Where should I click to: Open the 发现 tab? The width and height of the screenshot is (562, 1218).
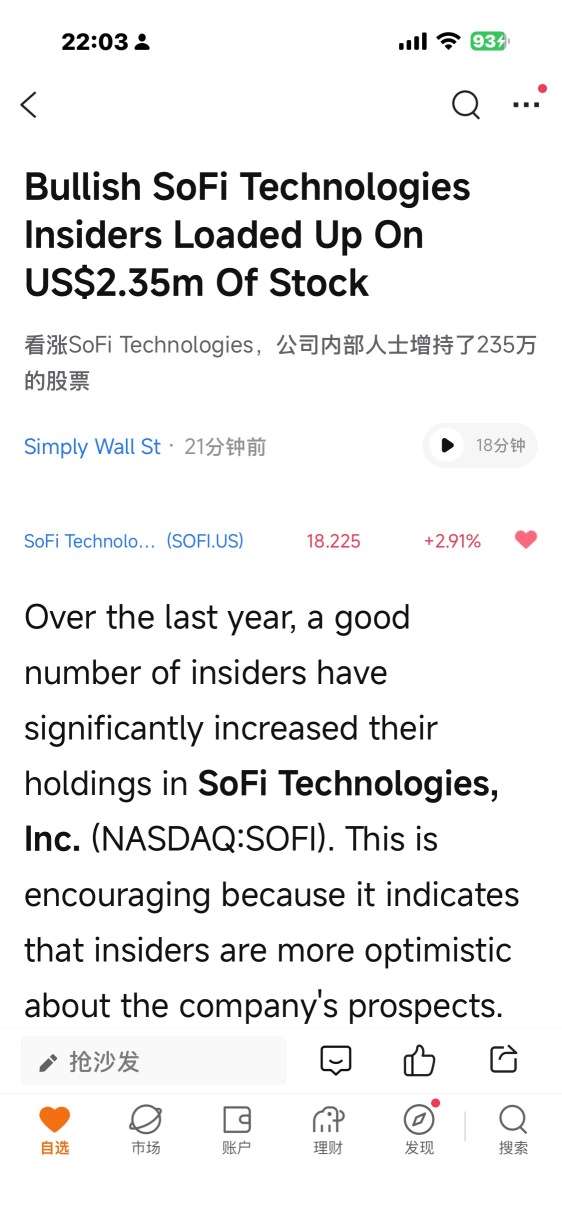point(419,1130)
